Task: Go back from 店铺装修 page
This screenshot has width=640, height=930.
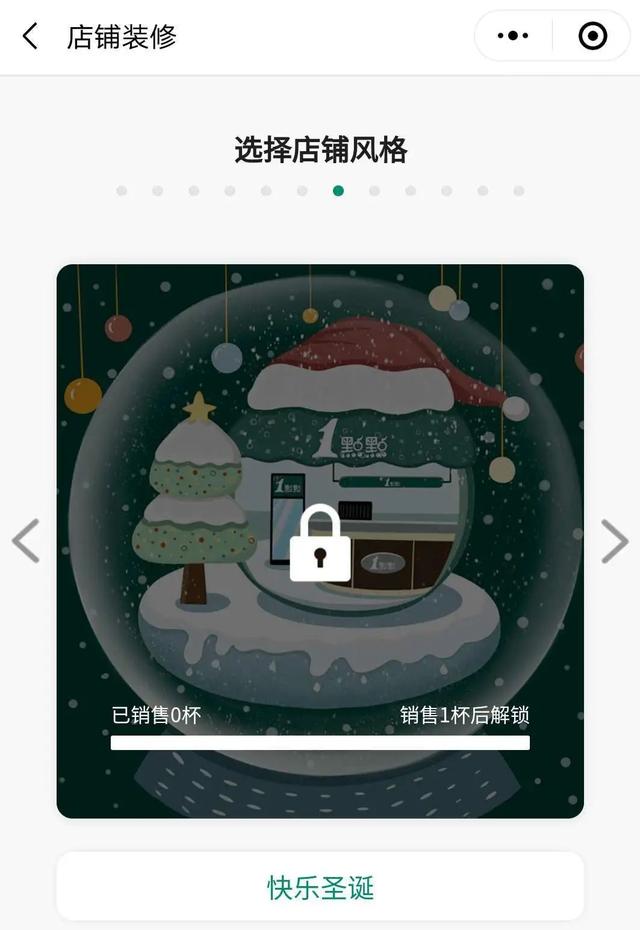Action: click(x=30, y=37)
